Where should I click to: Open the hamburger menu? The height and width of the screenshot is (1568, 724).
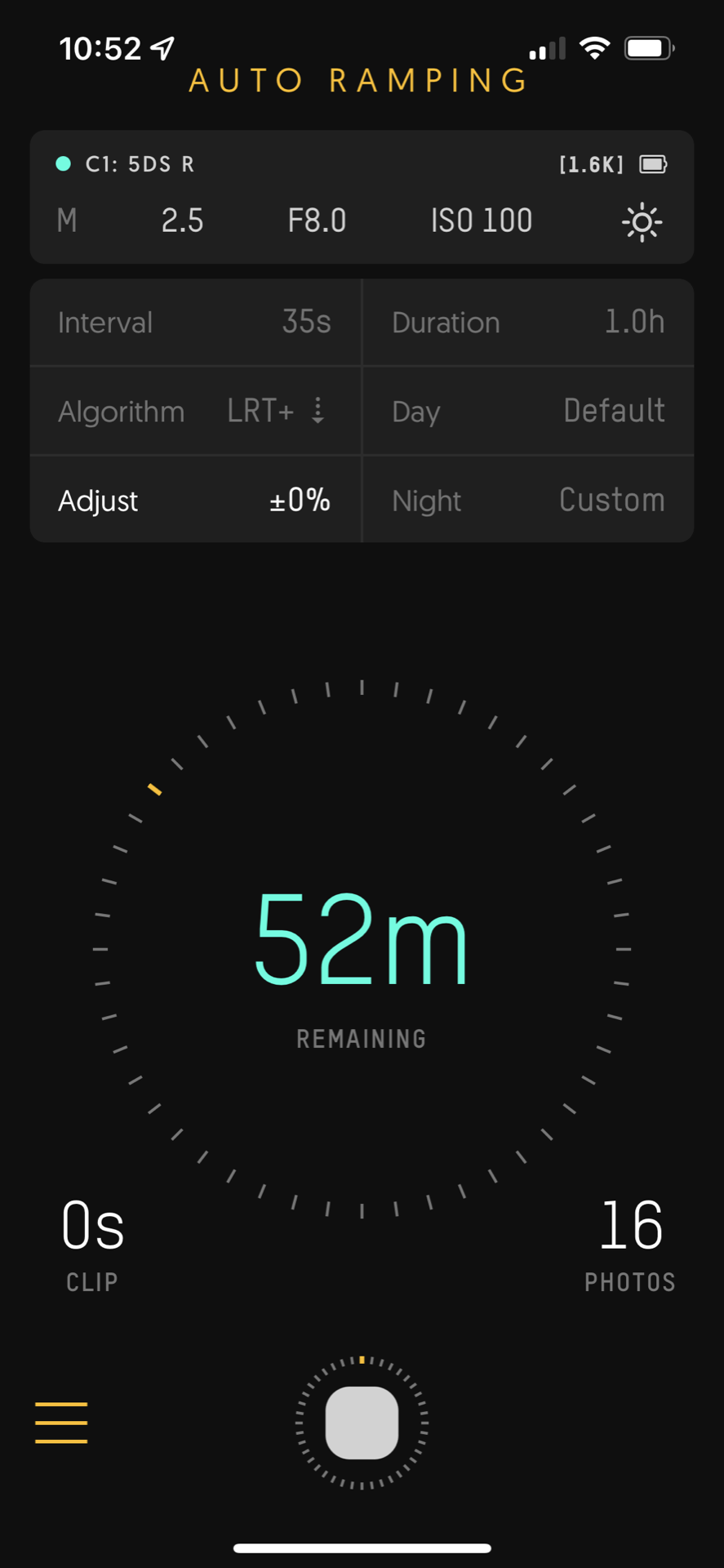click(x=61, y=1422)
